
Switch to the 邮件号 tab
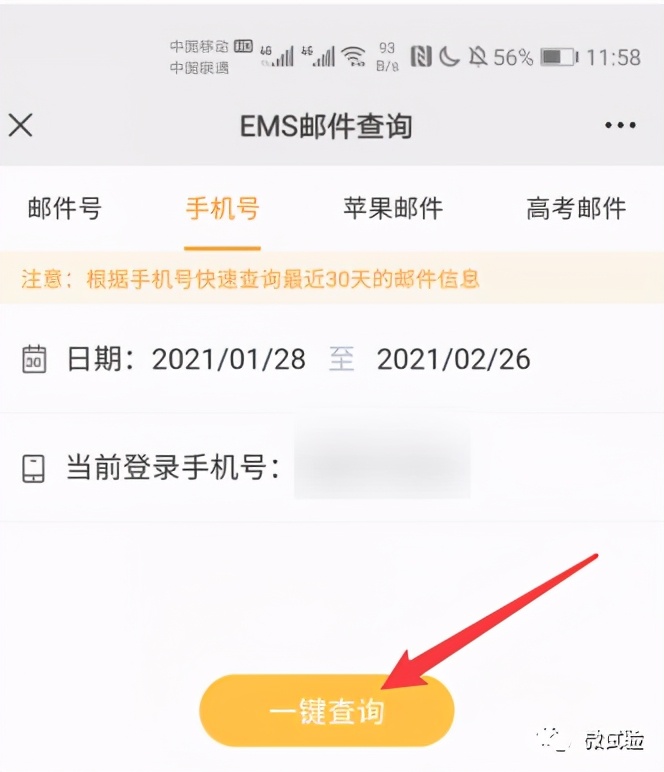[x=64, y=208]
